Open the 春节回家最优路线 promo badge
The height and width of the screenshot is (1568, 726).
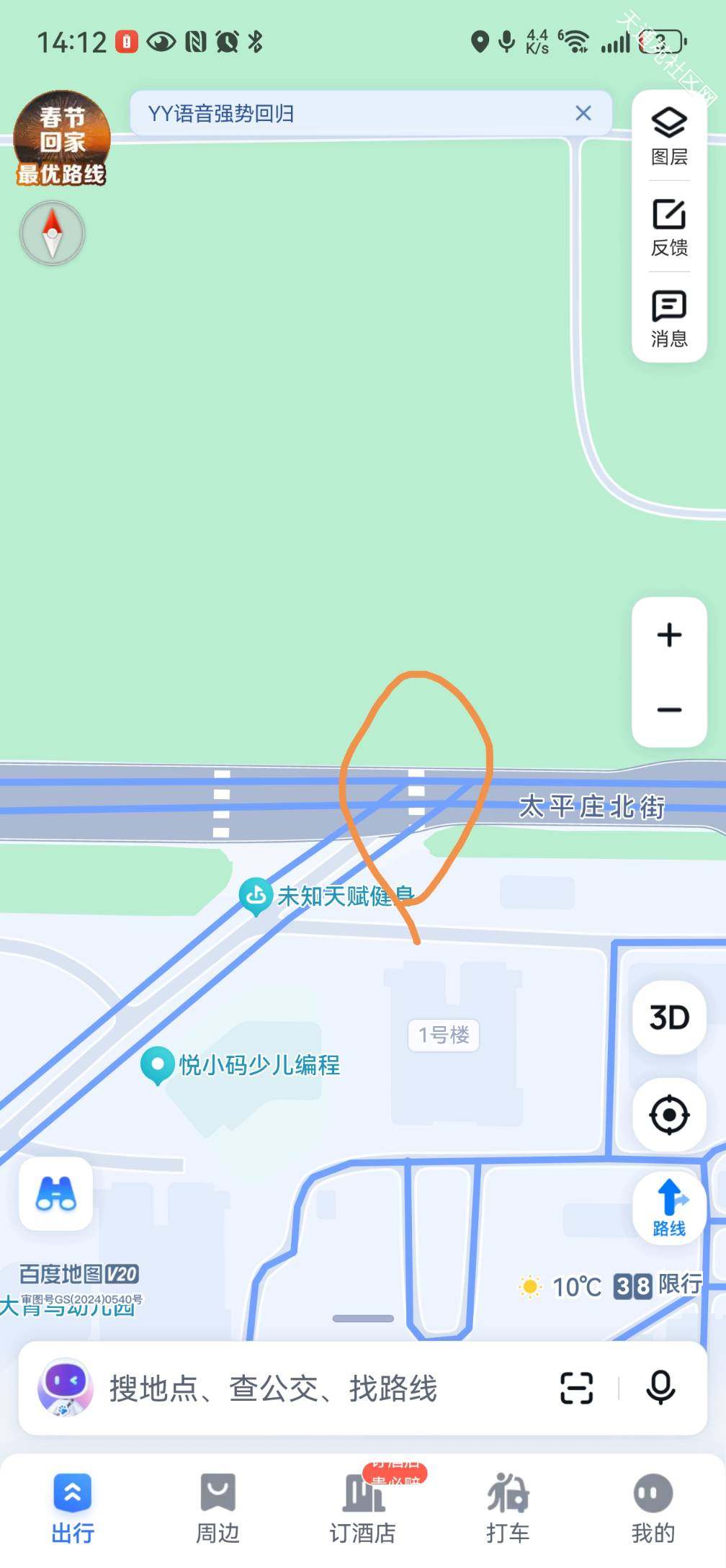click(x=62, y=139)
